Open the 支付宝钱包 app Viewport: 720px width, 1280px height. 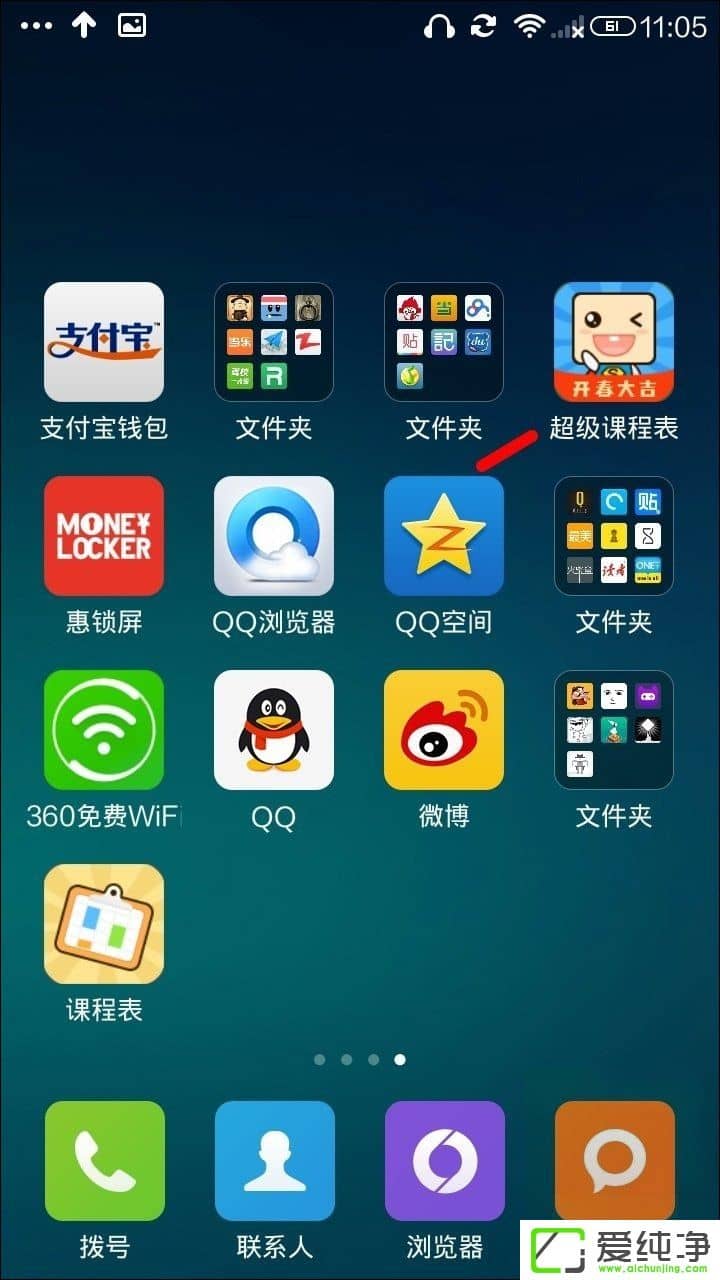tap(104, 342)
